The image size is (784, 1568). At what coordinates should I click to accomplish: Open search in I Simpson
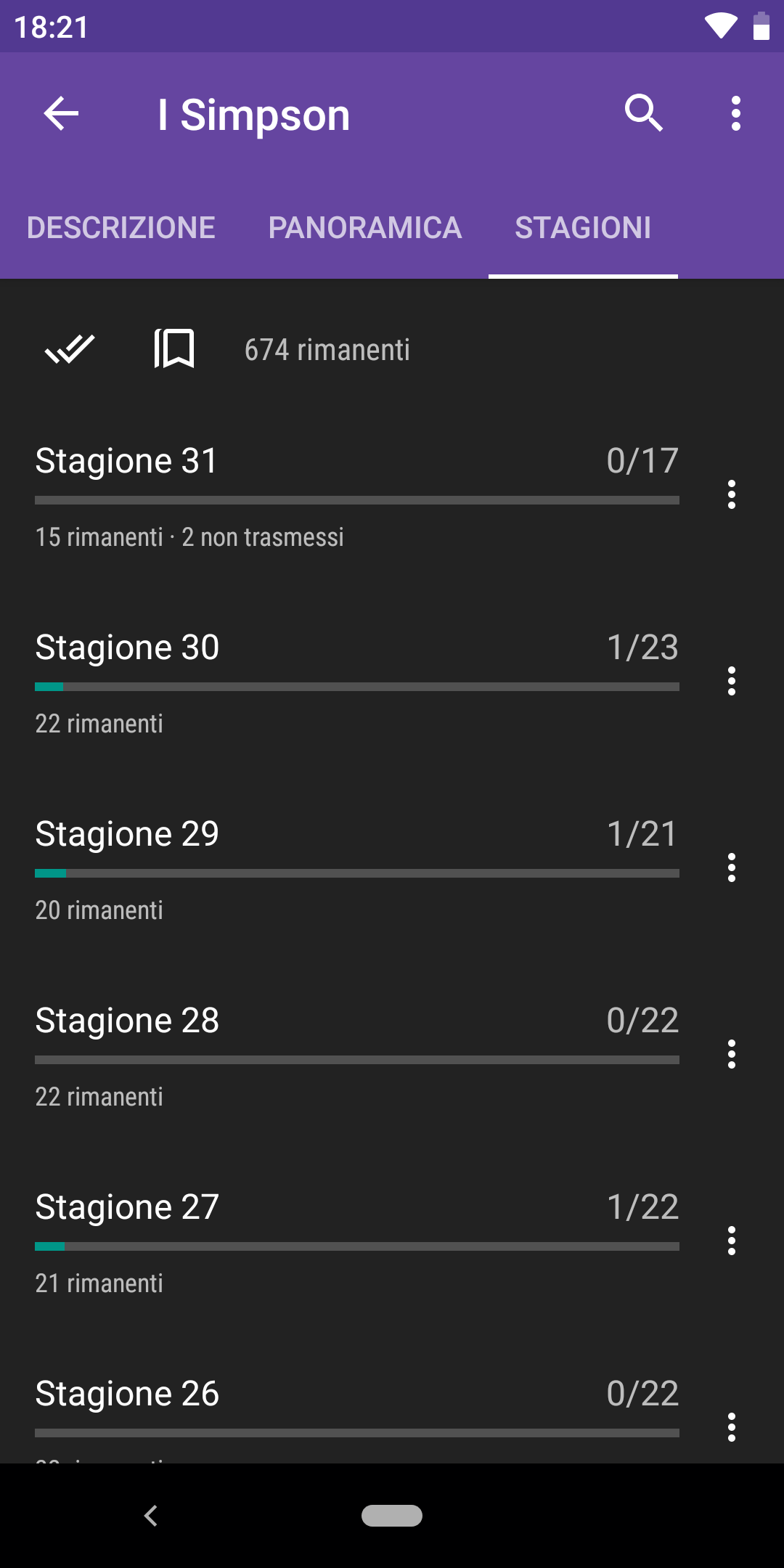point(644,113)
